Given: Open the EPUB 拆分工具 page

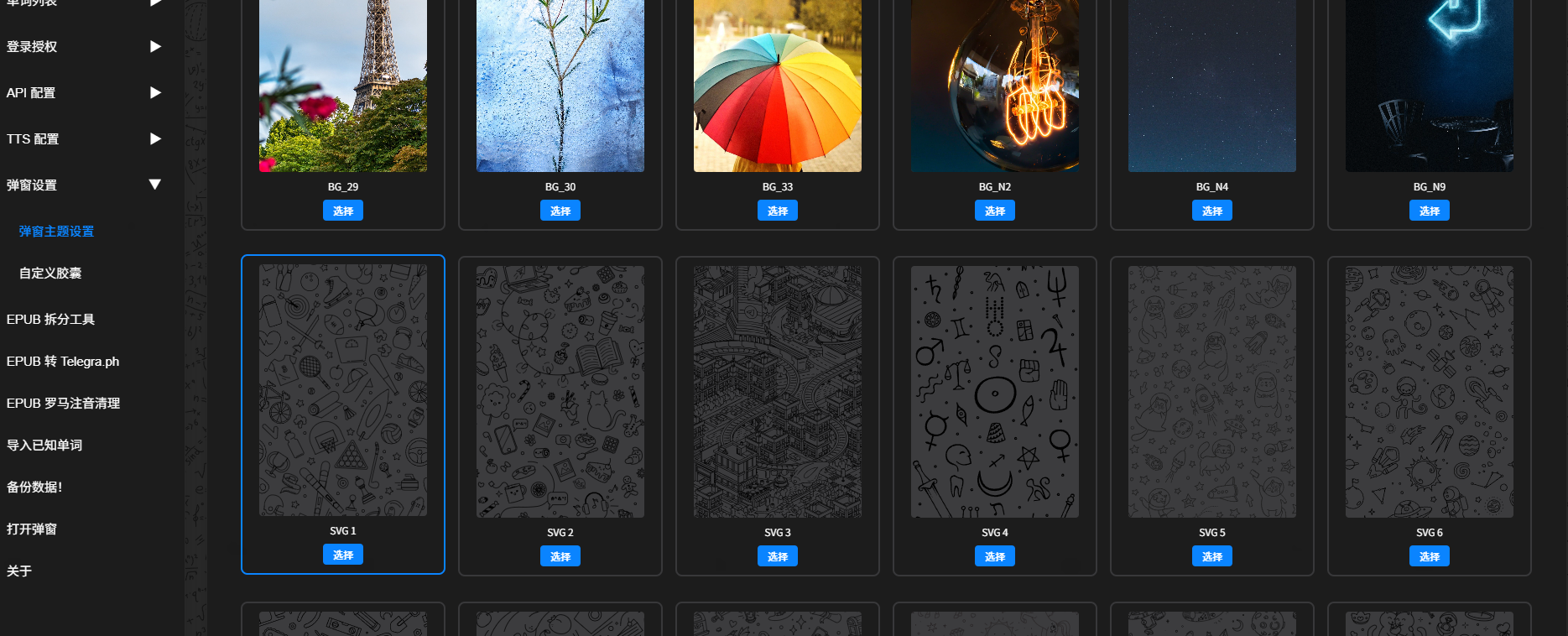Looking at the screenshot, I should point(50,319).
